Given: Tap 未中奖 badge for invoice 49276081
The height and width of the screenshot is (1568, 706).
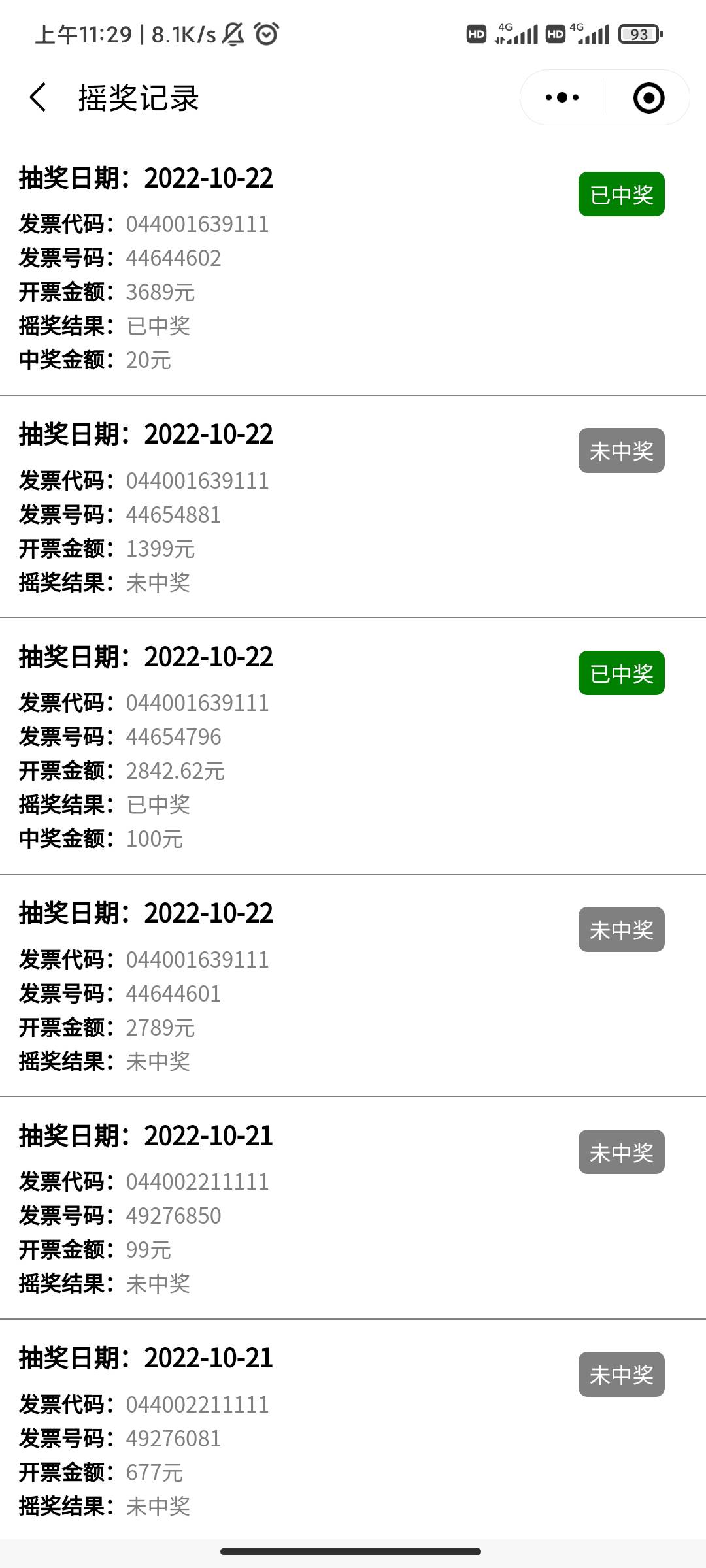Looking at the screenshot, I should point(621,1375).
